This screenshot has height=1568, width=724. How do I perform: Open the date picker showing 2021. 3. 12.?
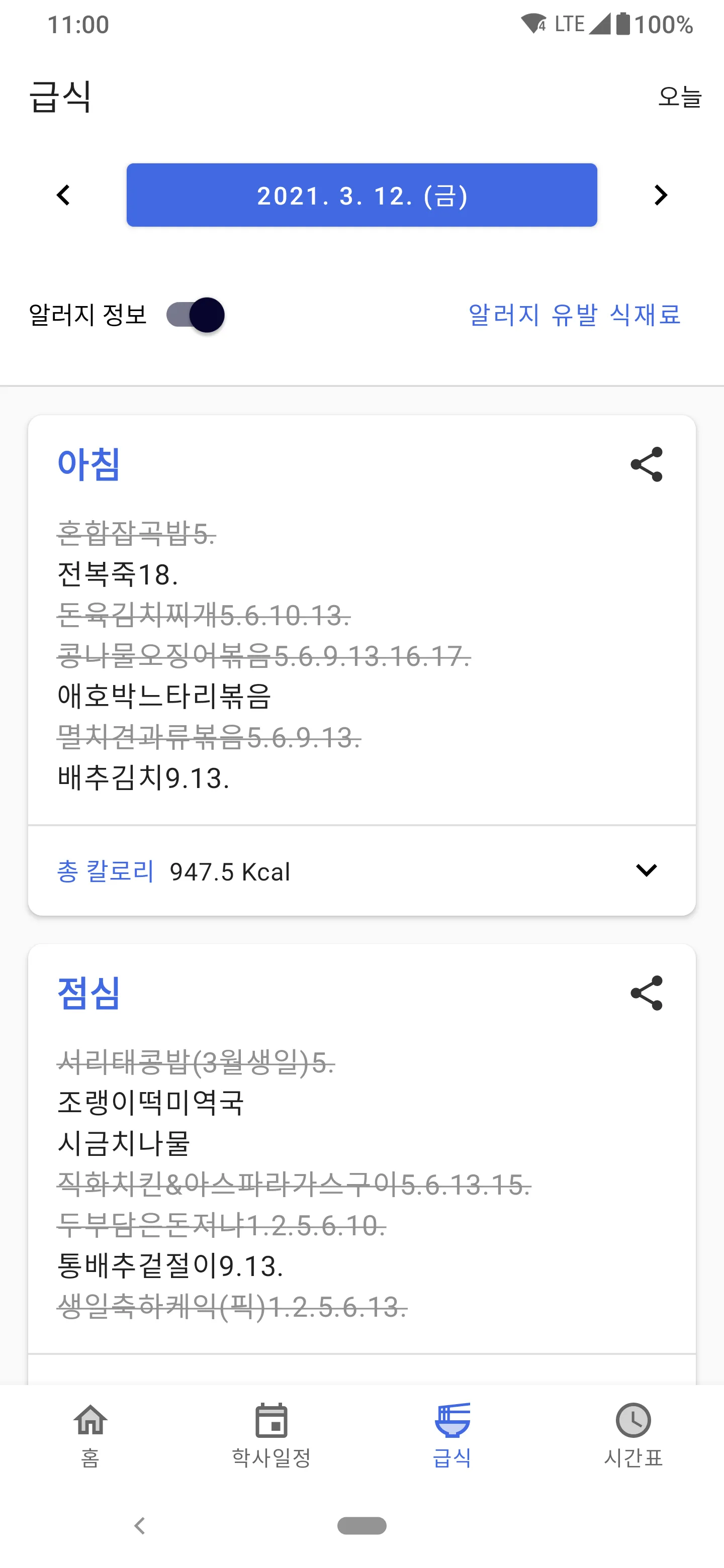(361, 195)
